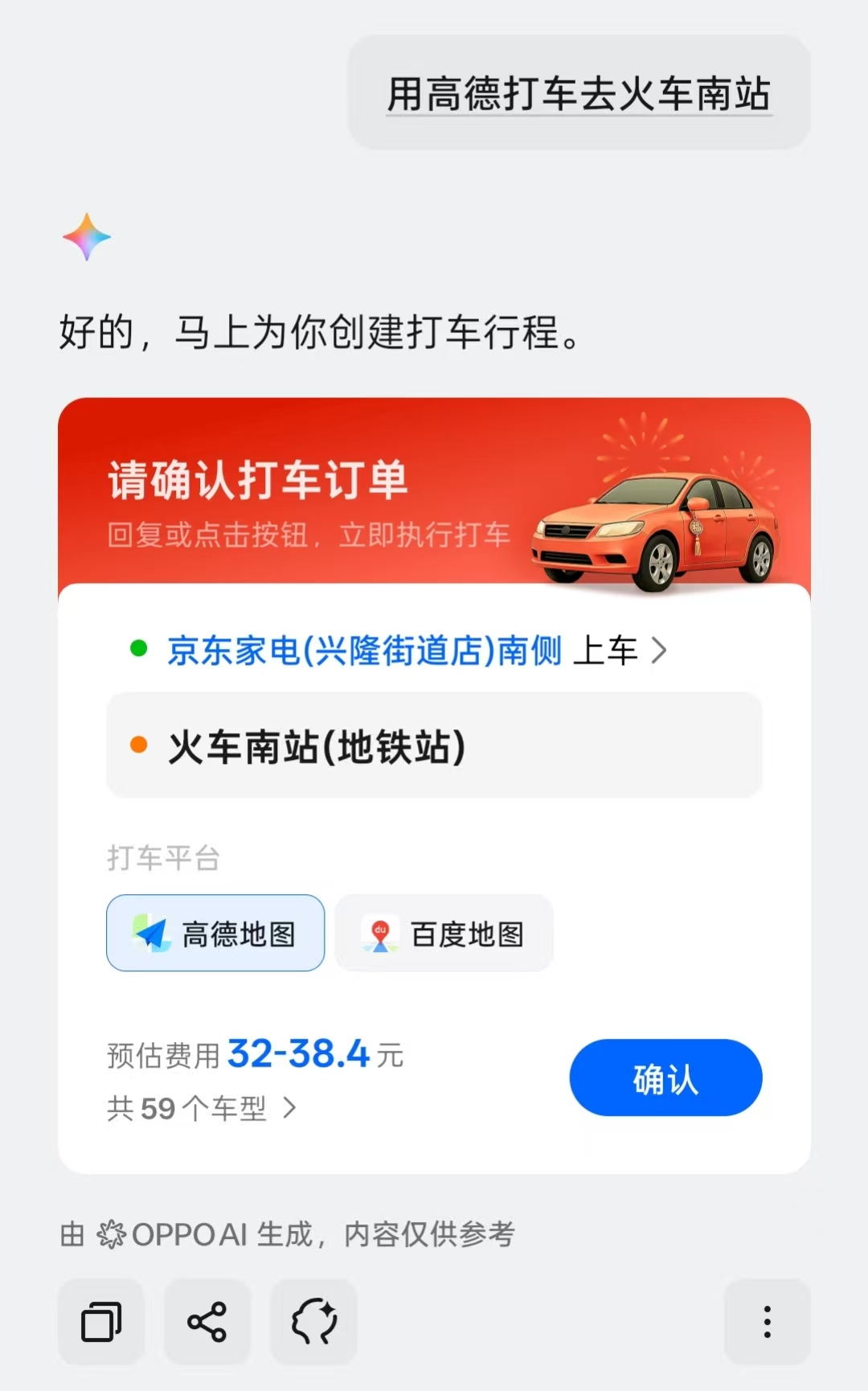Switch ride platform to 百度地图
Viewport: 868px width, 1391px height.
pos(444,933)
